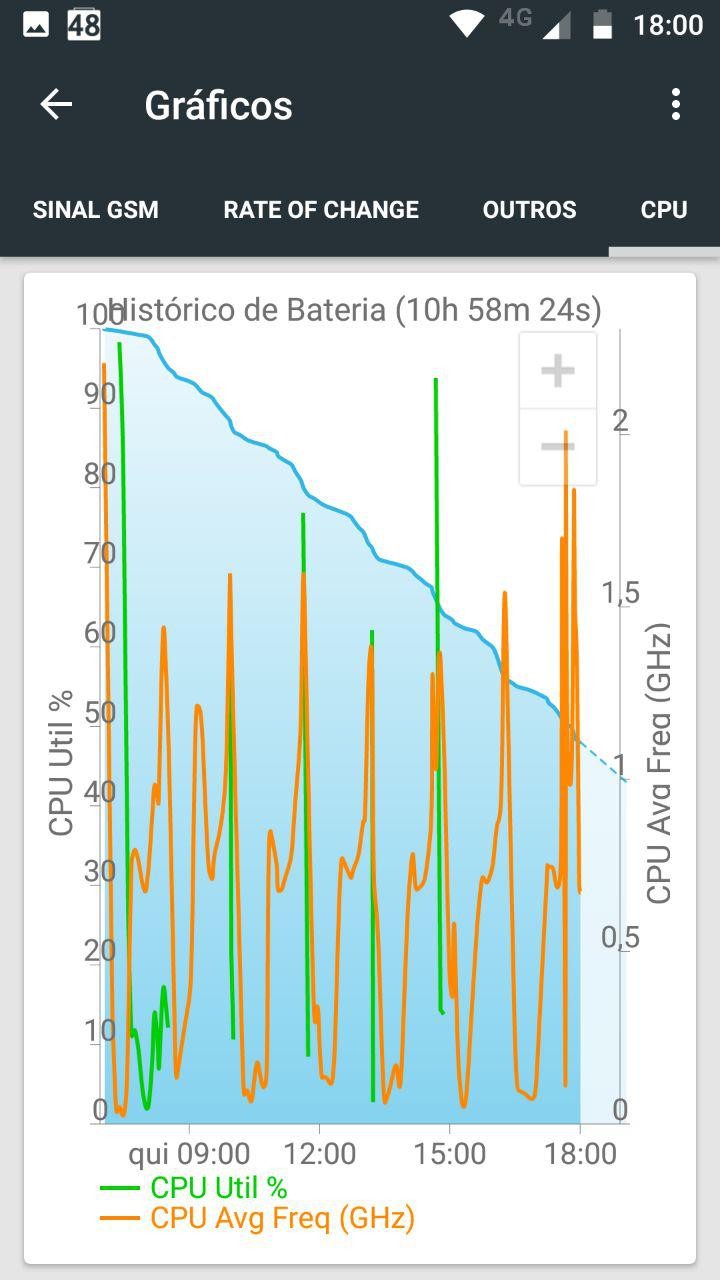Tap the CPU tab

(x=664, y=210)
